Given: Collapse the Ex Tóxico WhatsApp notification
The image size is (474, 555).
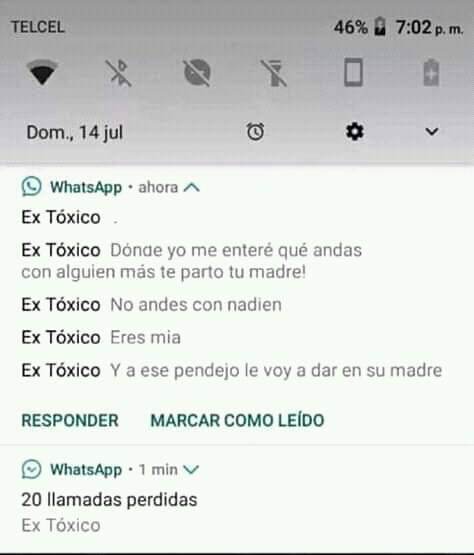Looking at the screenshot, I should (192, 187).
